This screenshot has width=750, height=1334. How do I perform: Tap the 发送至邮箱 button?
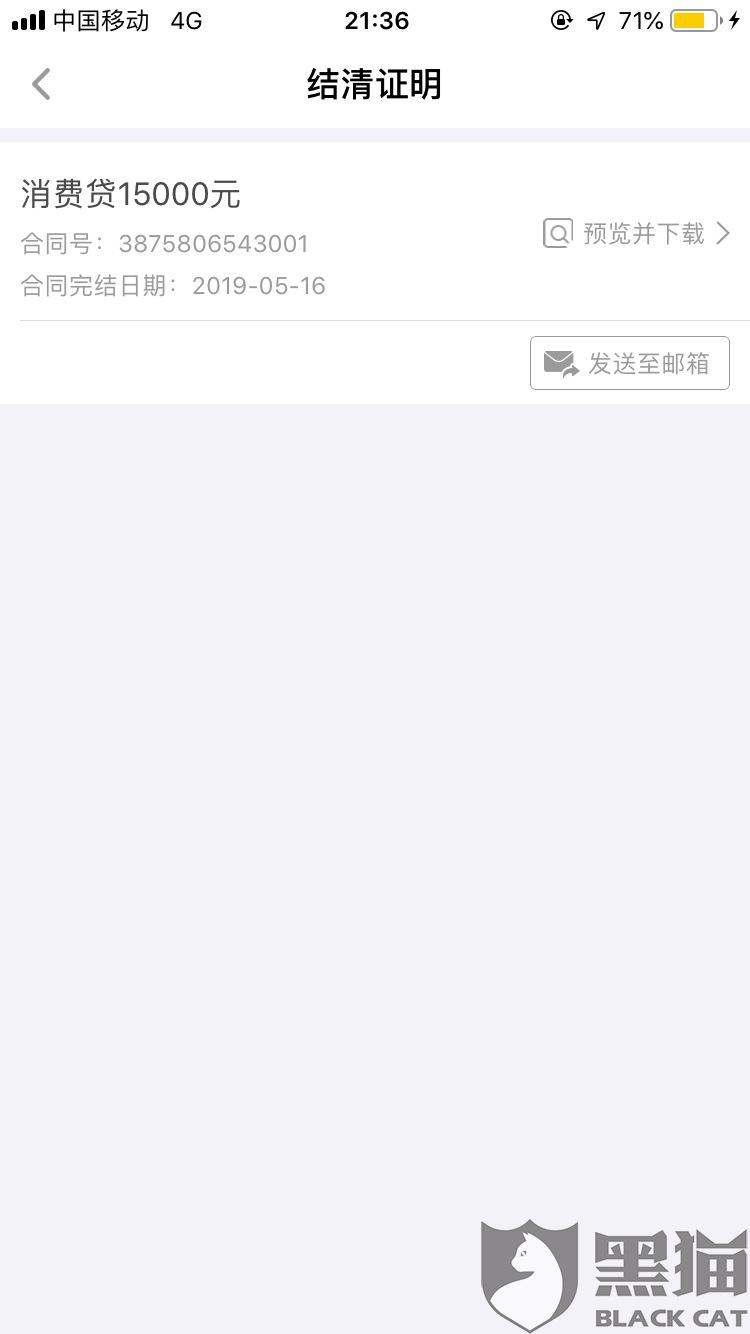pyautogui.click(x=630, y=363)
